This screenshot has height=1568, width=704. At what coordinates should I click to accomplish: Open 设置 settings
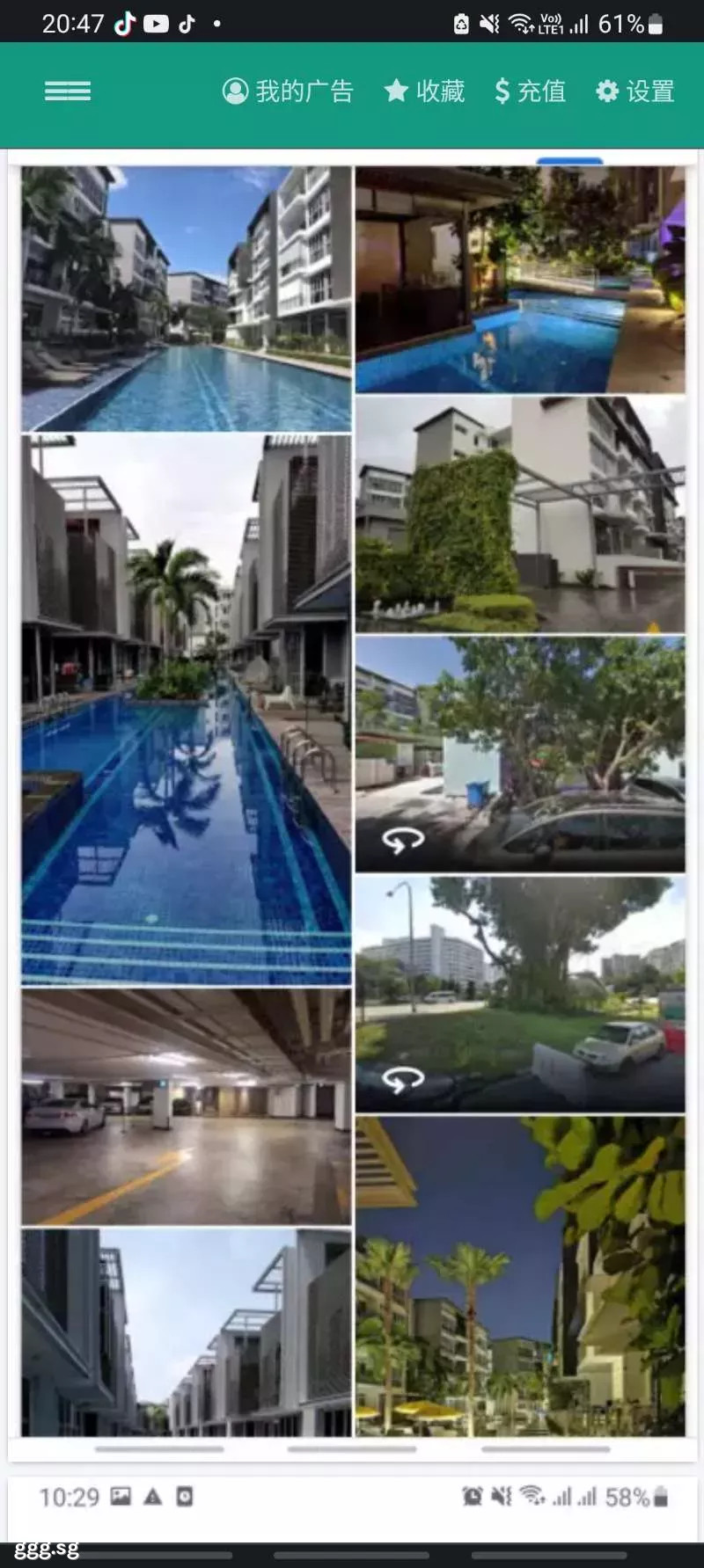pos(634,91)
